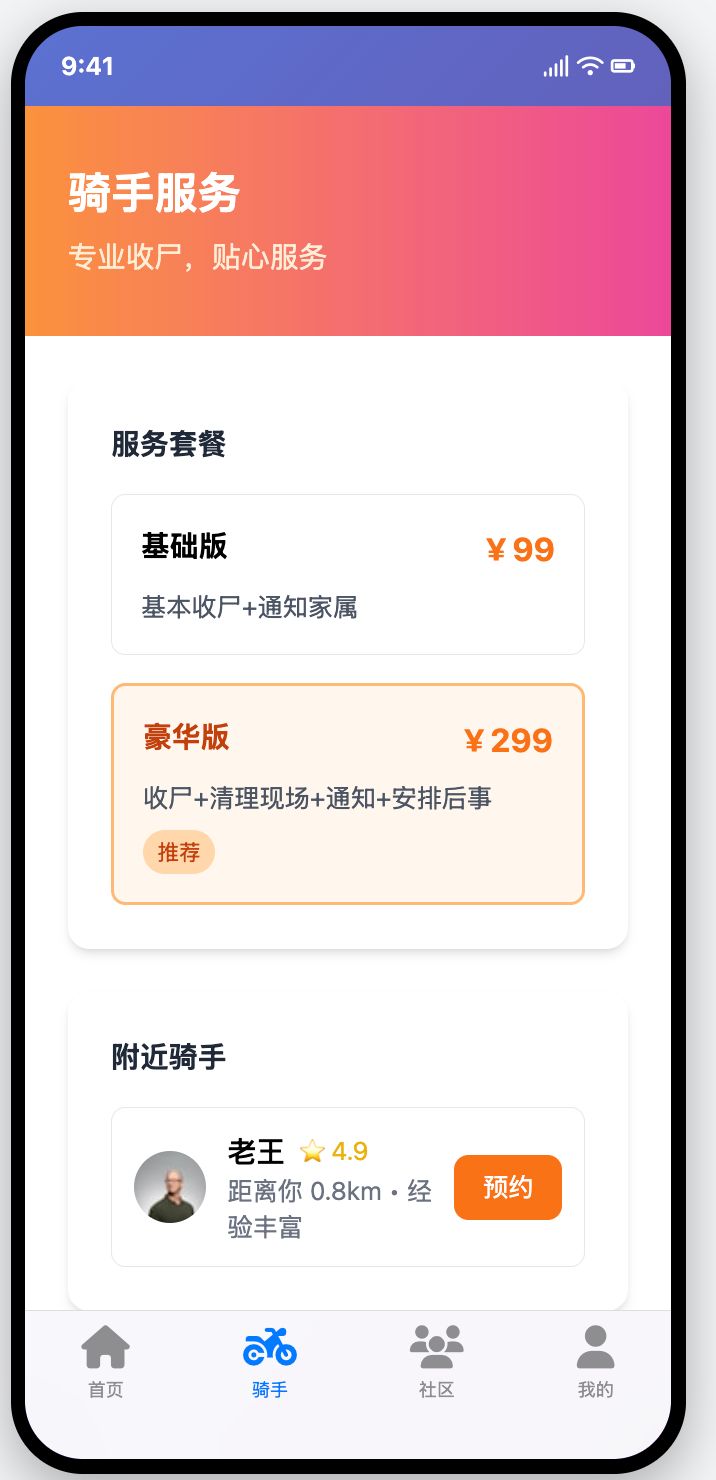
Task: Choose the 豪华版 ¥299 package
Action: point(347,793)
